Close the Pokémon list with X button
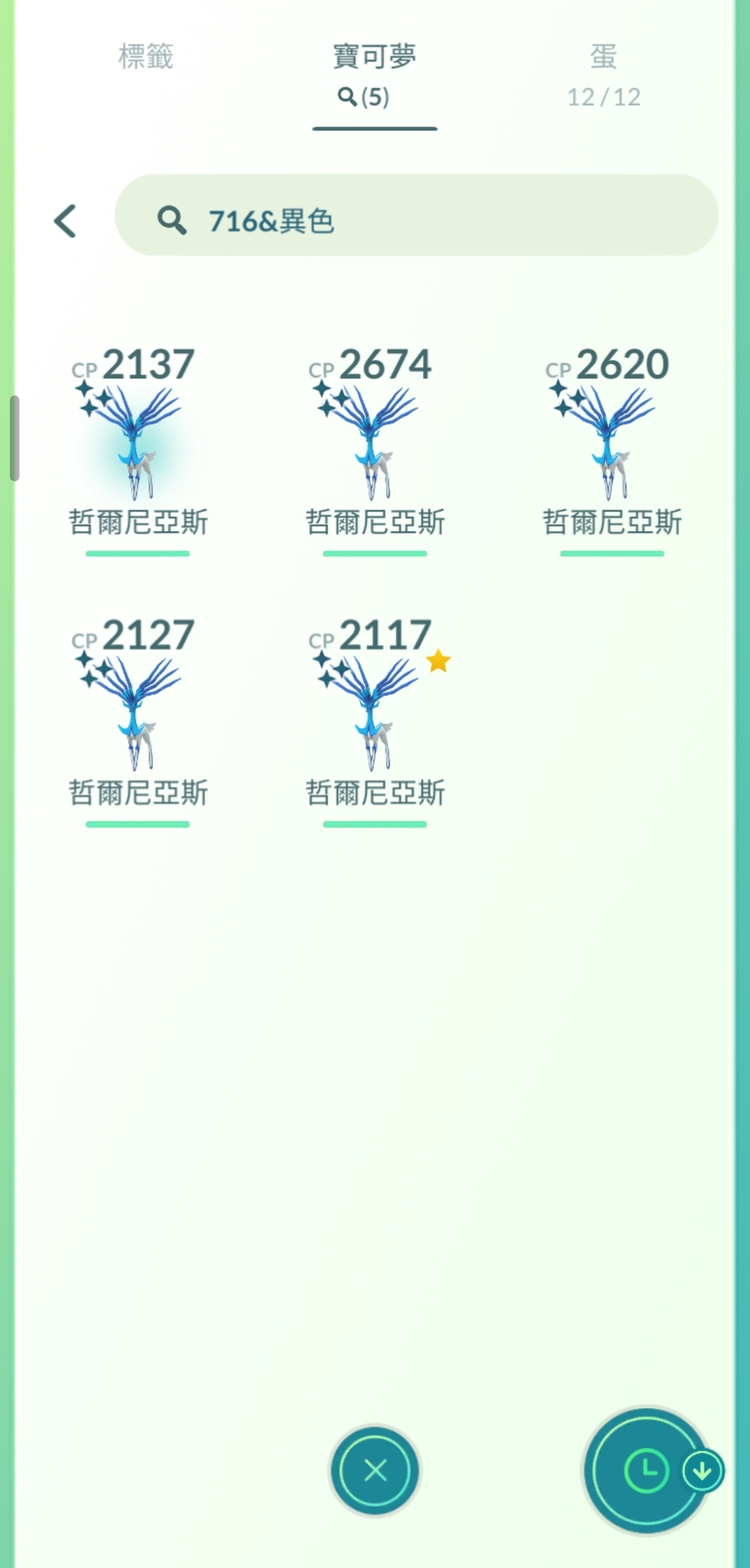Viewport: 750px width, 1568px height. pyautogui.click(x=375, y=1471)
